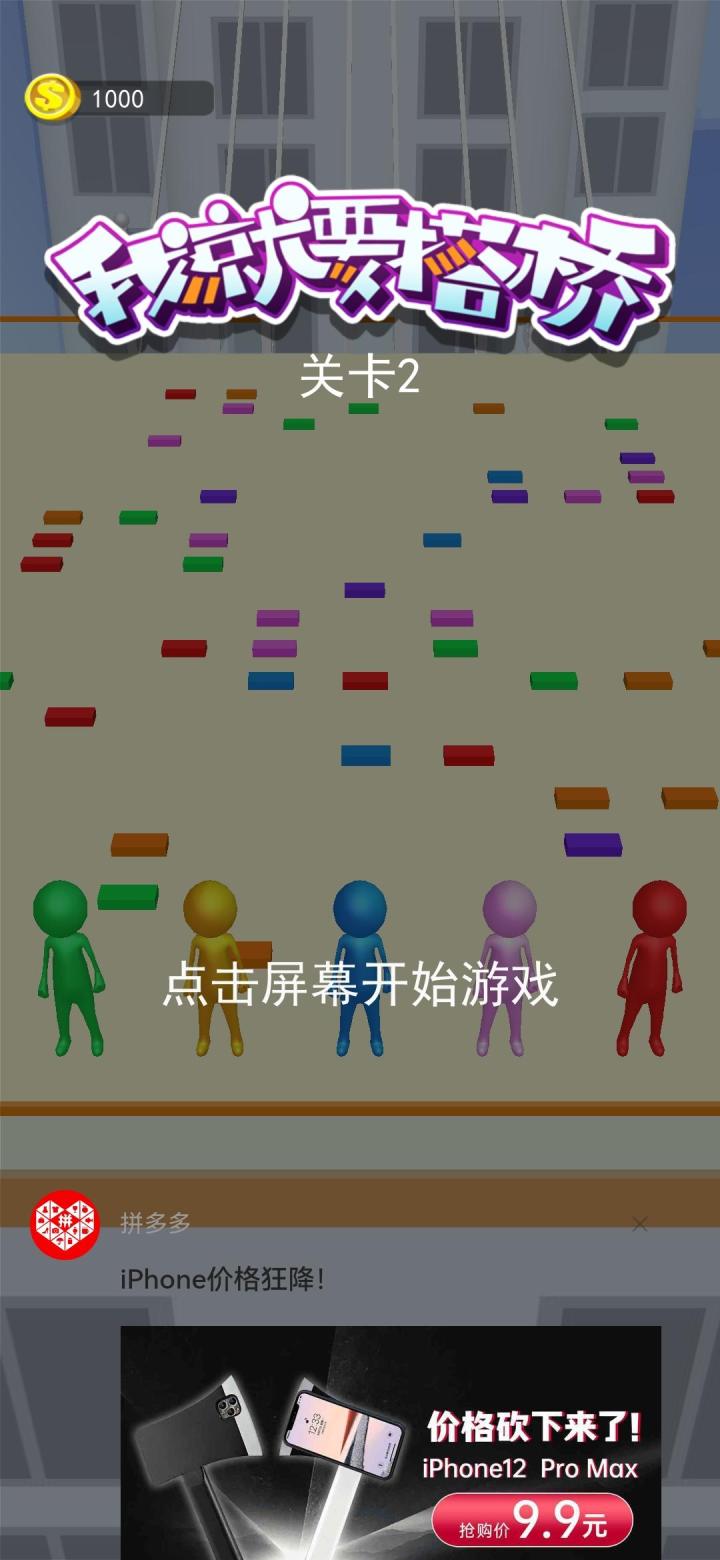Screen dimensions: 720x1560
Task: Open the 拼多多 advertiser icon
Action: 65,1224
